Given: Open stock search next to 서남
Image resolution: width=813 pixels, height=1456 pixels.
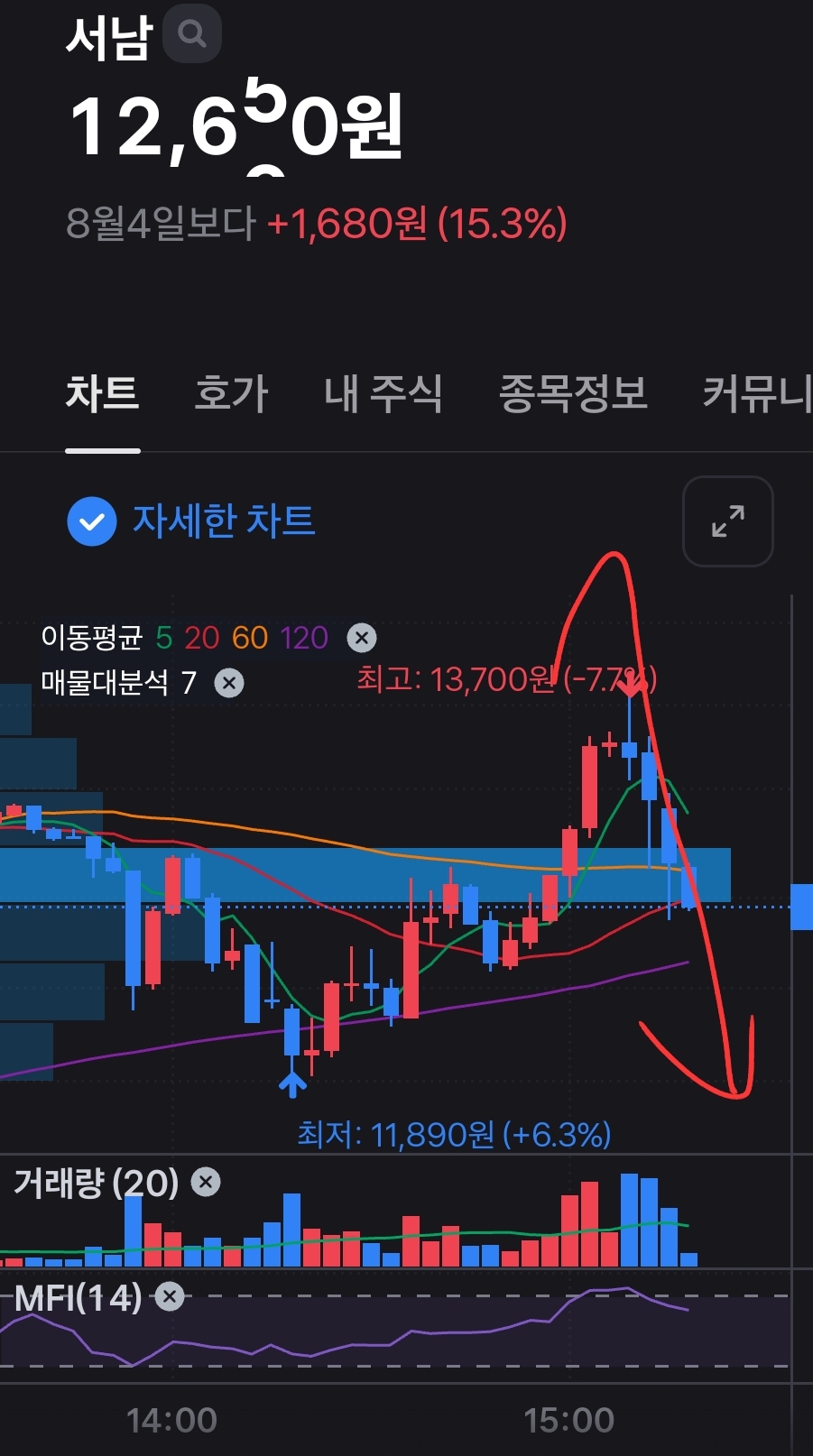Looking at the screenshot, I should [191, 34].
